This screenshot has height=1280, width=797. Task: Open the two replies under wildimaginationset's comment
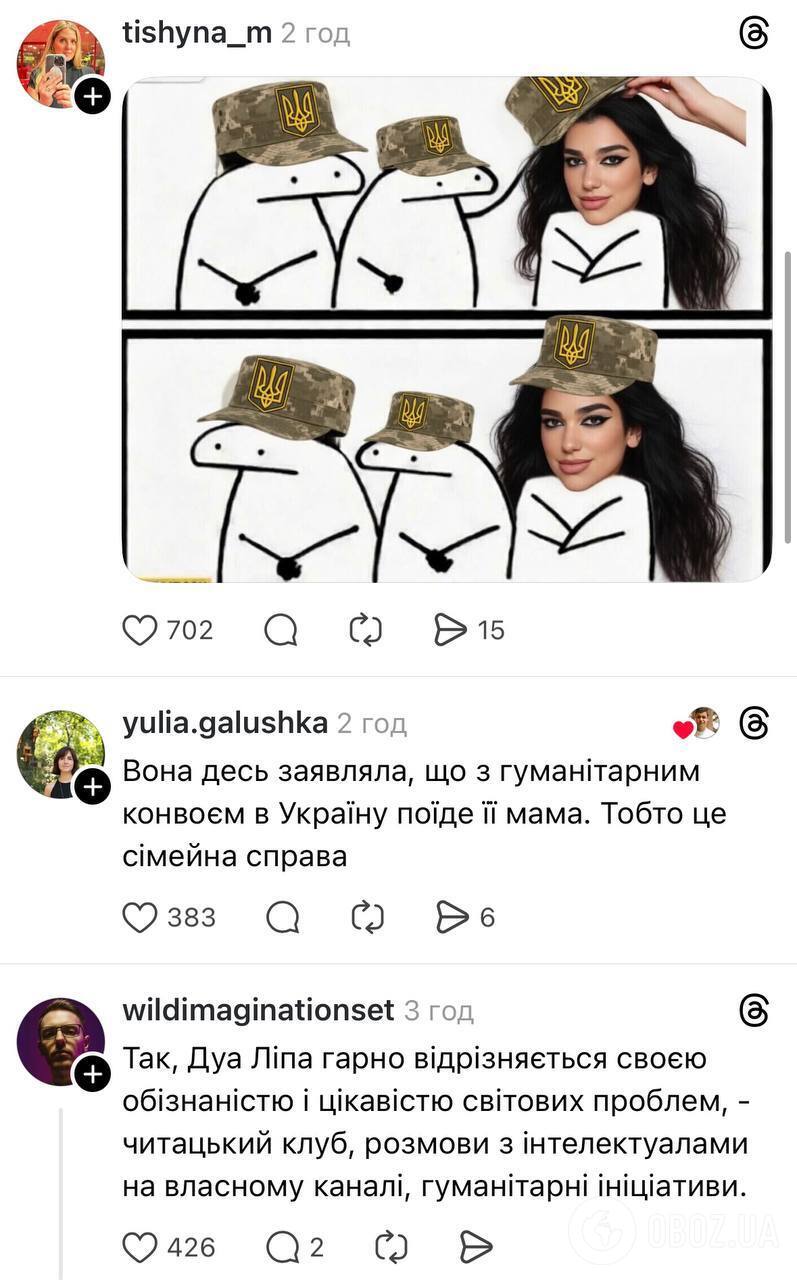(283, 1247)
